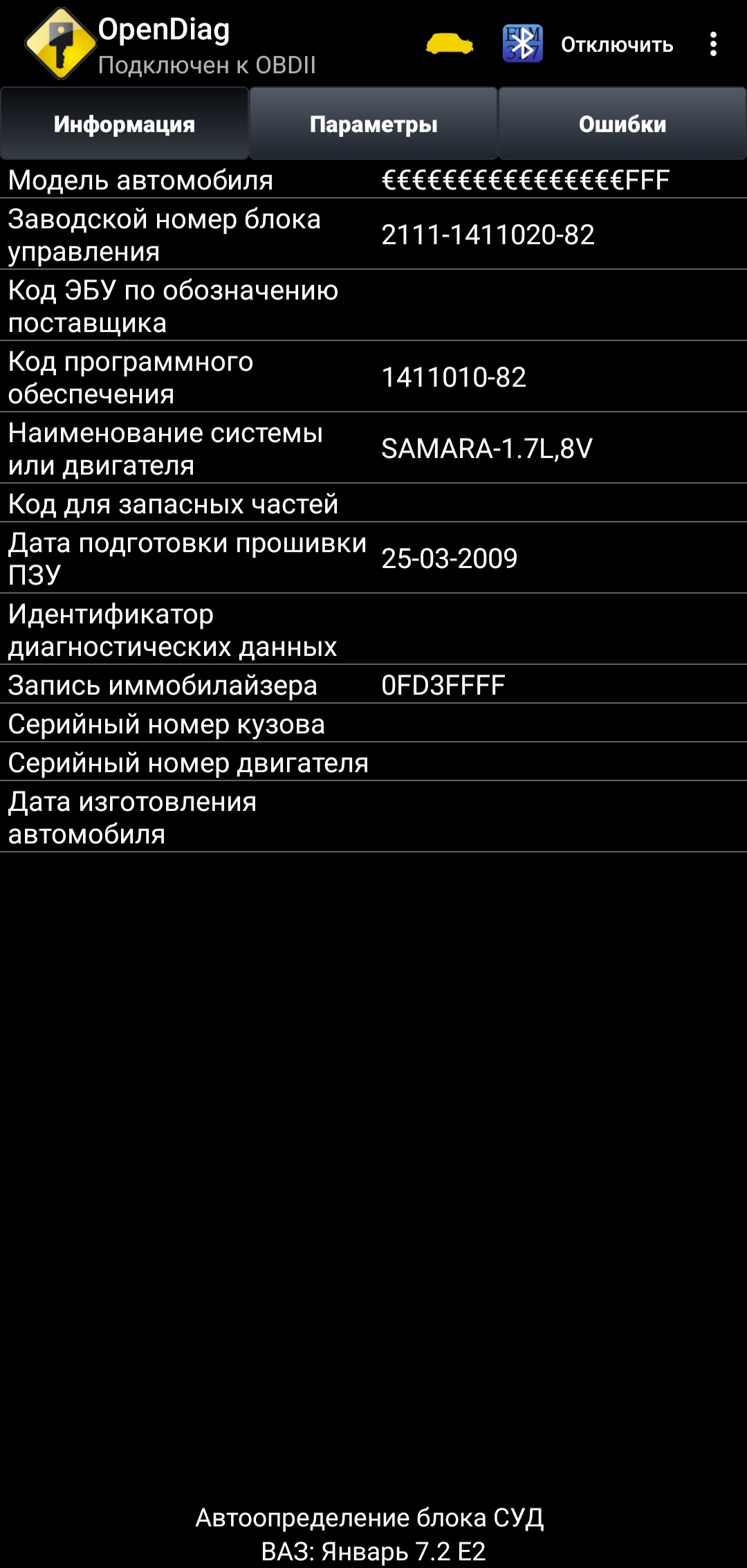Switch to the Ошибки tab
Screen dimensions: 747x1568
pyautogui.click(x=622, y=124)
